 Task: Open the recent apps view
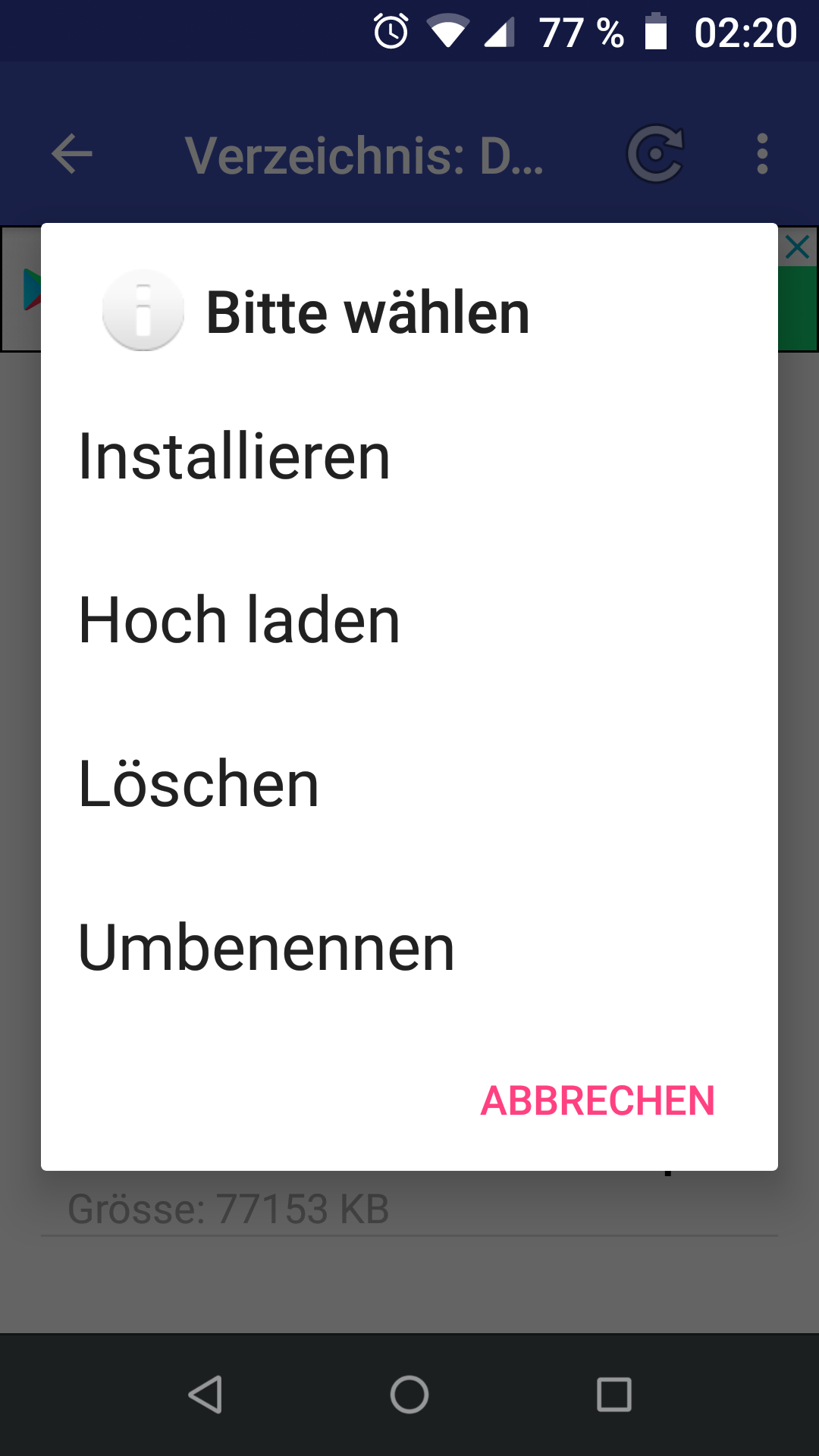click(x=614, y=1395)
